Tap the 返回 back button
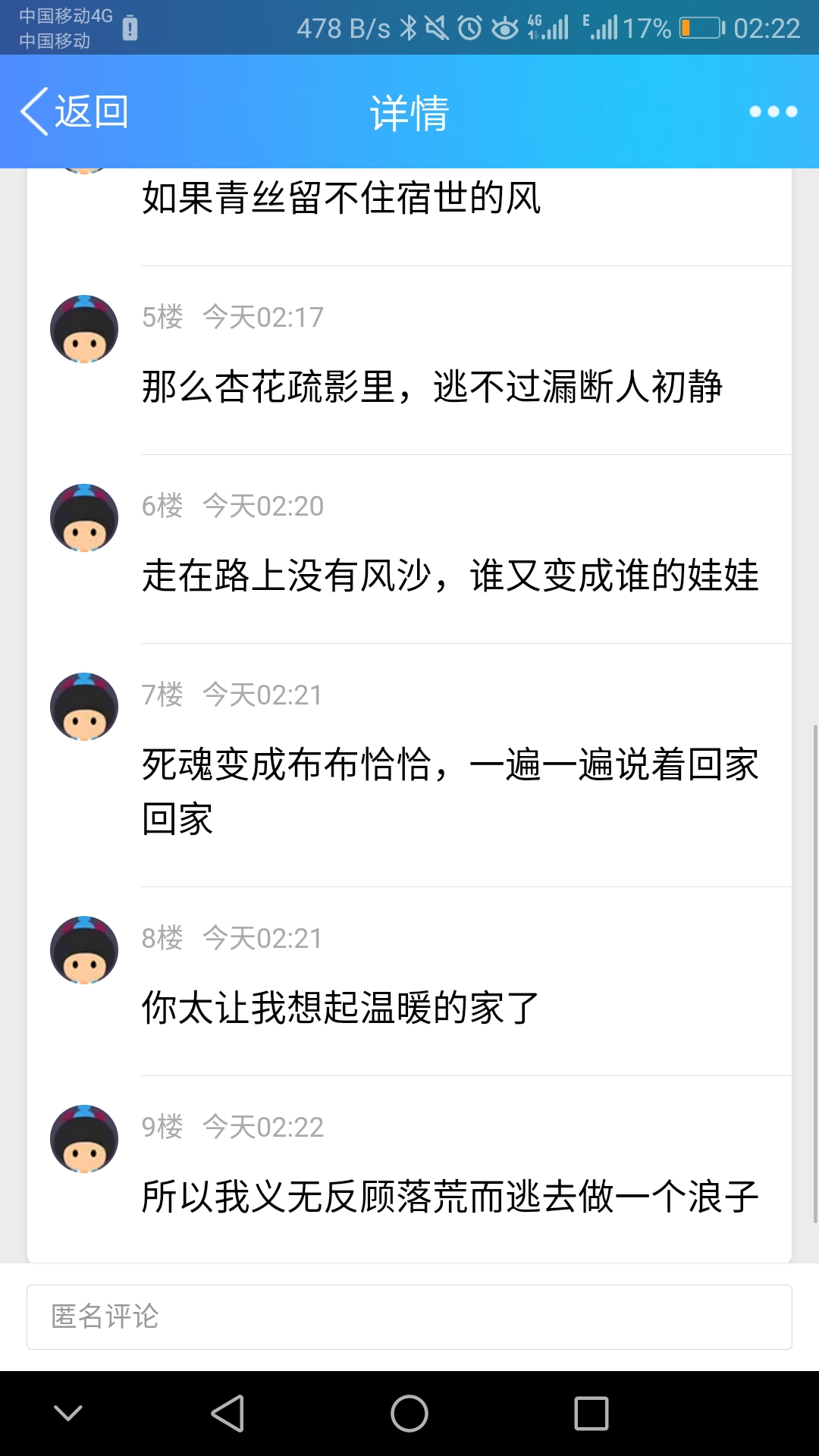This screenshot has height=1456, width=819. [74, 112]
